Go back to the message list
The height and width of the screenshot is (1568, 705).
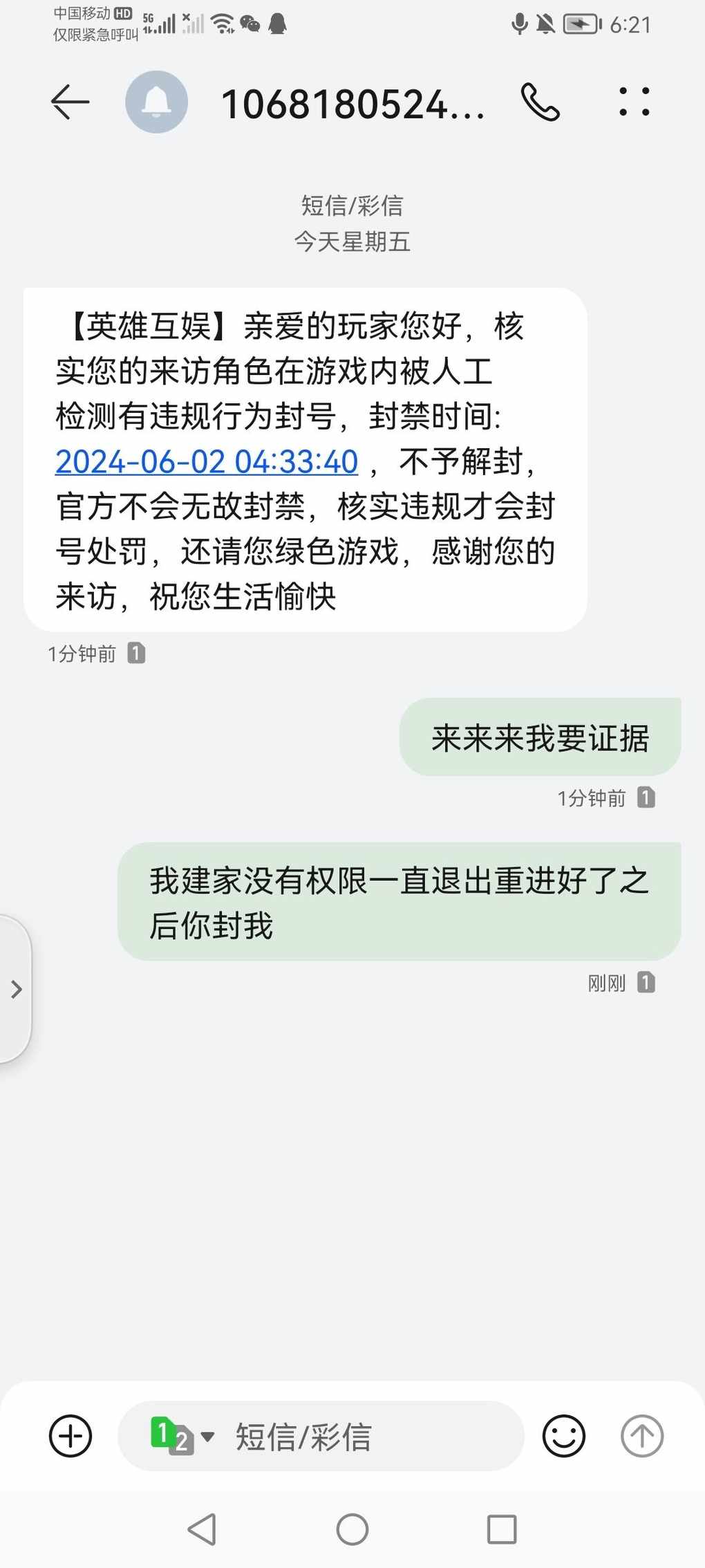click(x=70, y=102)
